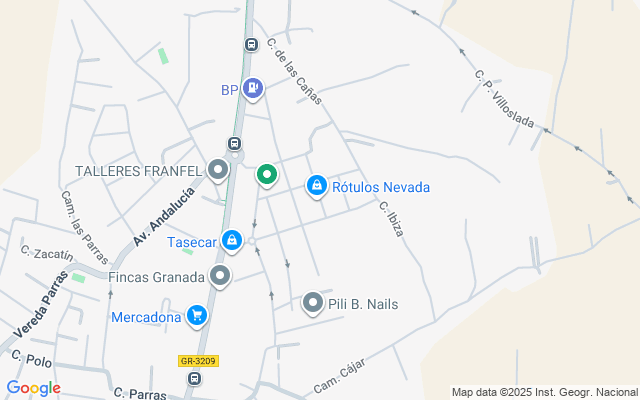Select the green unlabeled location marker
Viewport: 640px width, 400px height.
pyautogui.click(x=267, y=176)
